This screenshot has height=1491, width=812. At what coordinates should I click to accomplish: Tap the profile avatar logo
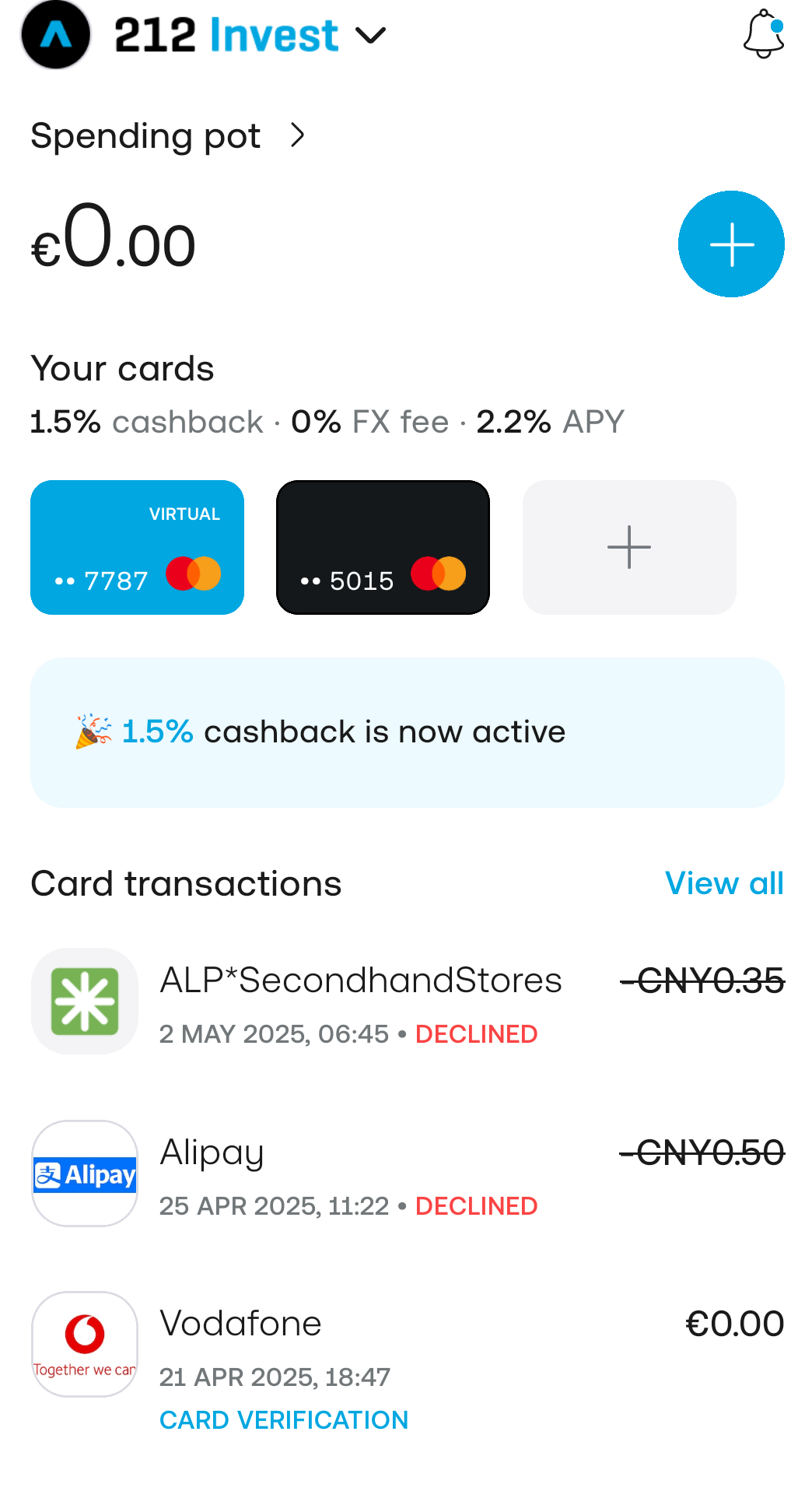point(56,35)
